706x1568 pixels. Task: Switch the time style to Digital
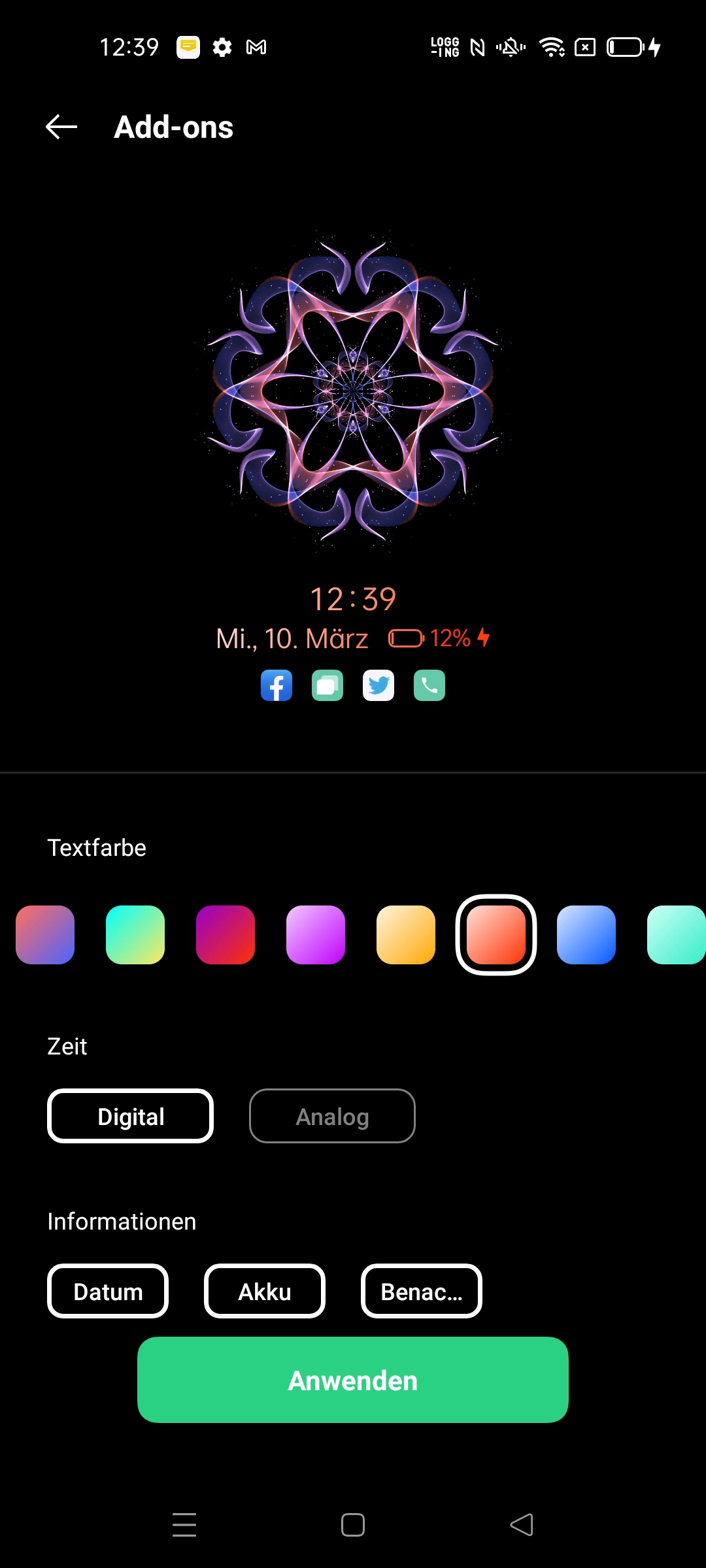point(131,1116)
